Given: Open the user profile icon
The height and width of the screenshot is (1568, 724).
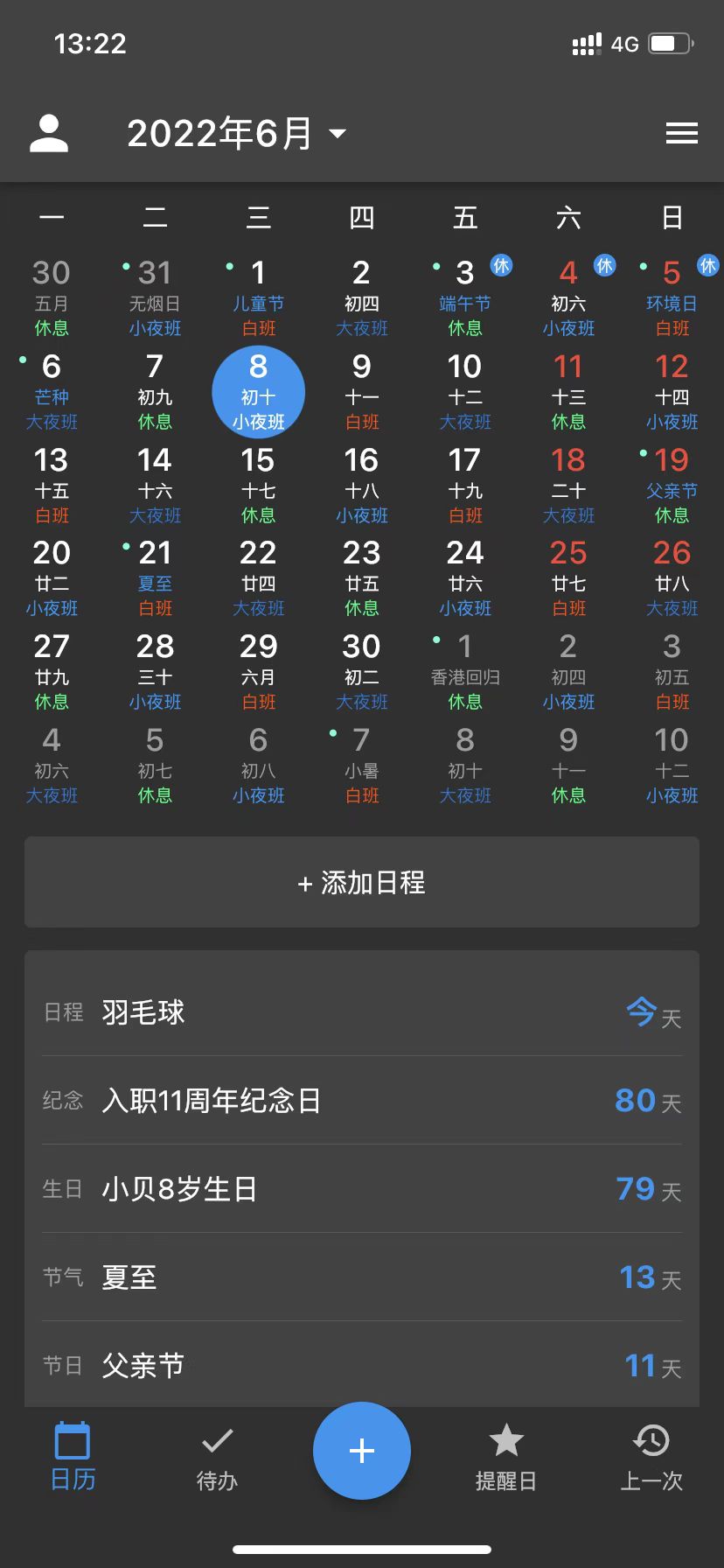Looking at the screenshot, I should (x=49, y=134).
